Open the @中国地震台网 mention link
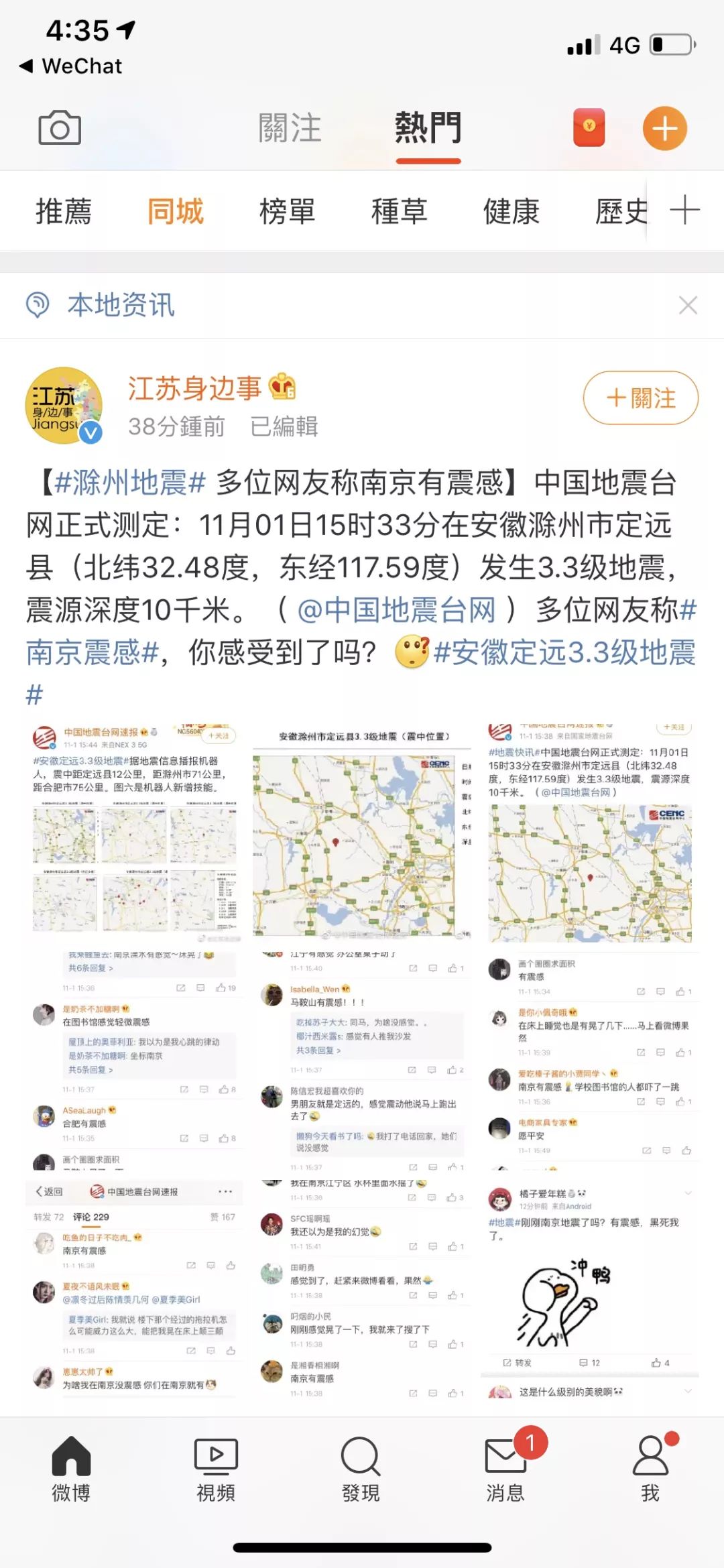724x1568 pixels. point(396,610)
